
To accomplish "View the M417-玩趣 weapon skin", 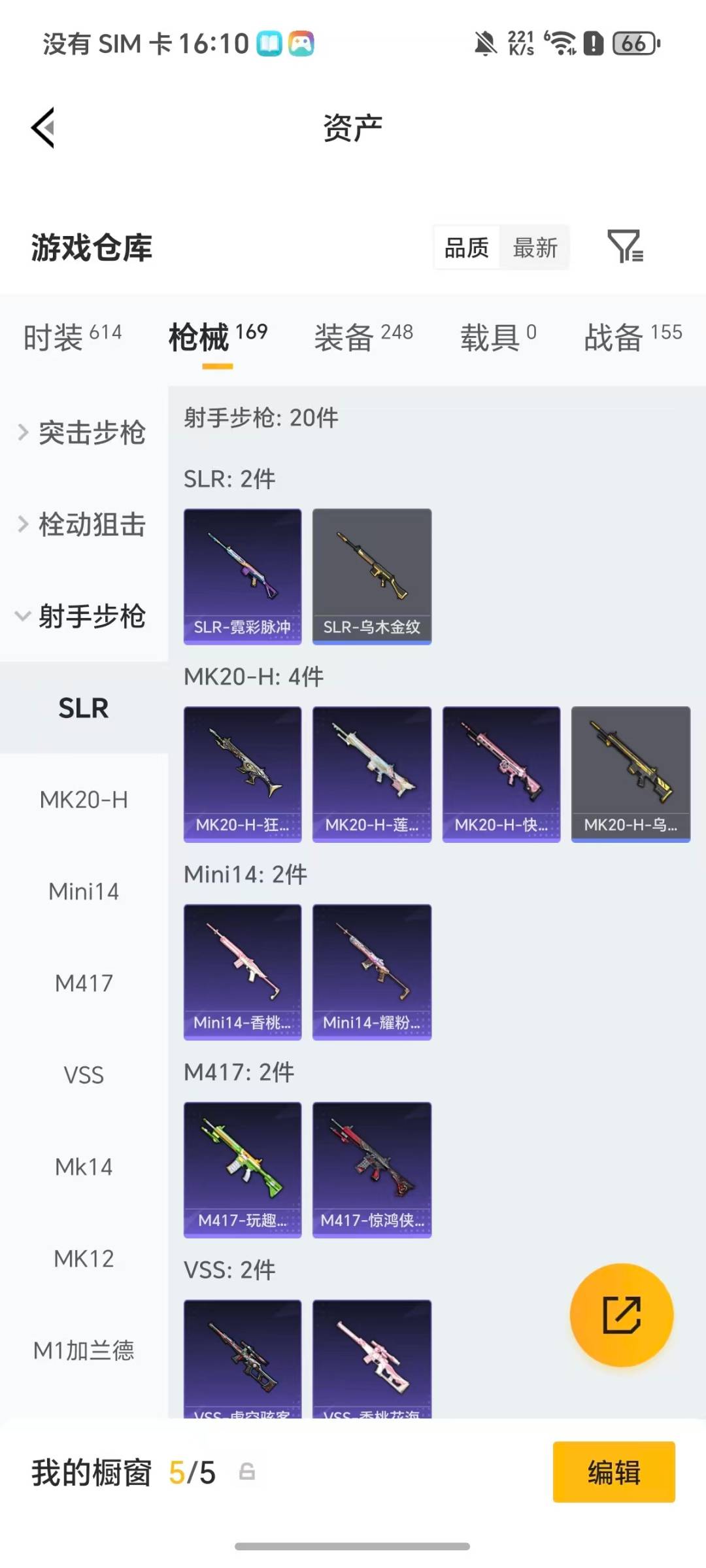I will click(x=243, y=1169).
